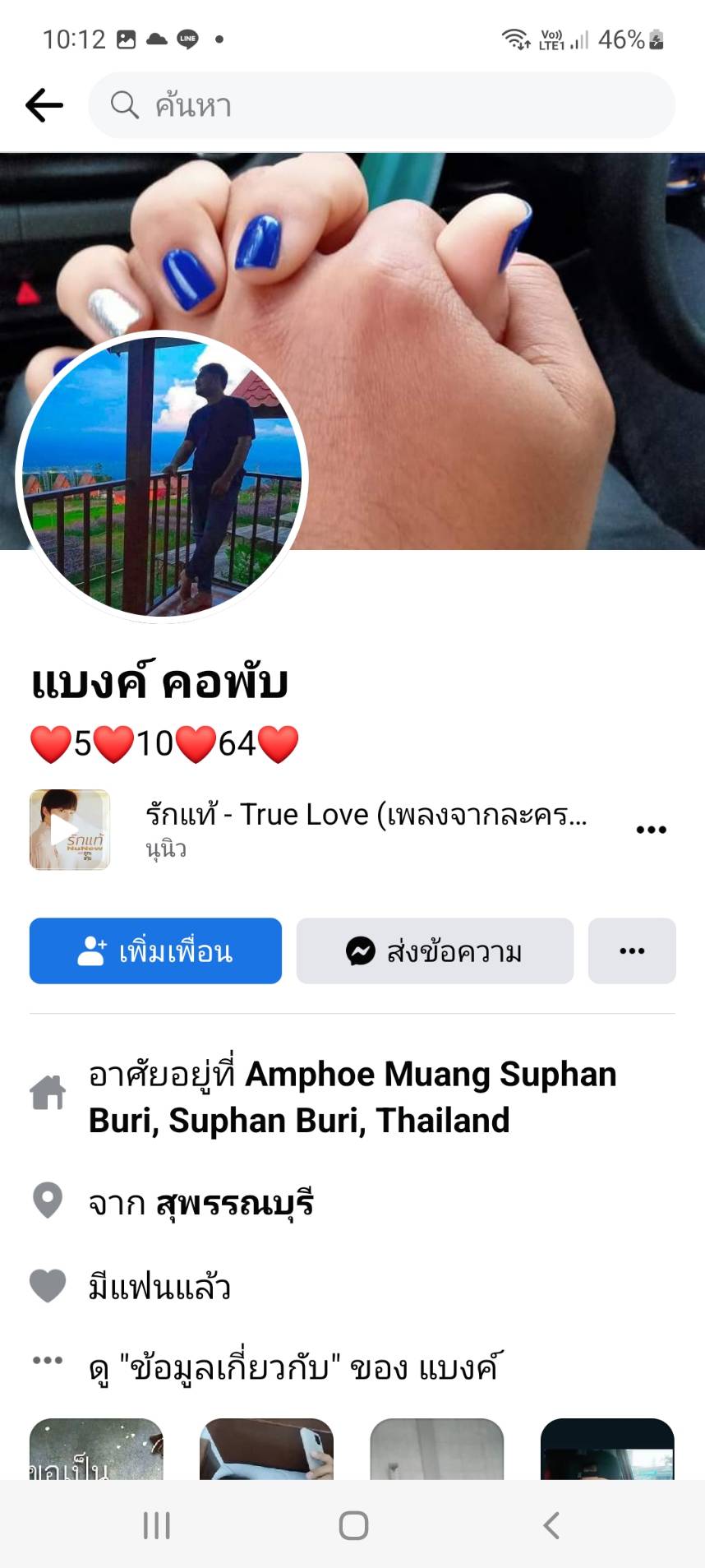Open the photo tile showing a phone
The width and height of the screenshot is (705, 1568).
[x=266, y=1449]
